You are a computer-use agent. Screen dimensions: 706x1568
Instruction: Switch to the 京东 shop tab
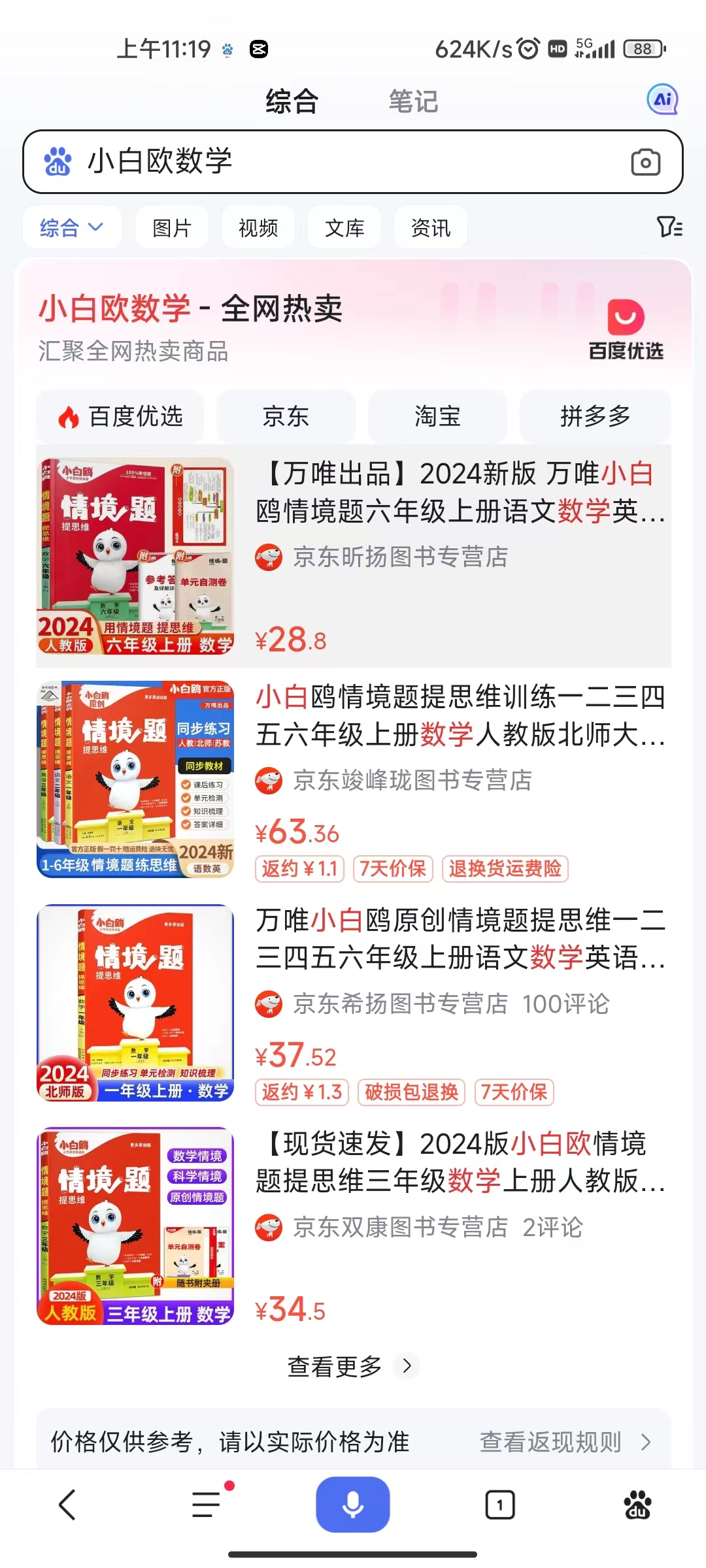(x=286, y=416)
